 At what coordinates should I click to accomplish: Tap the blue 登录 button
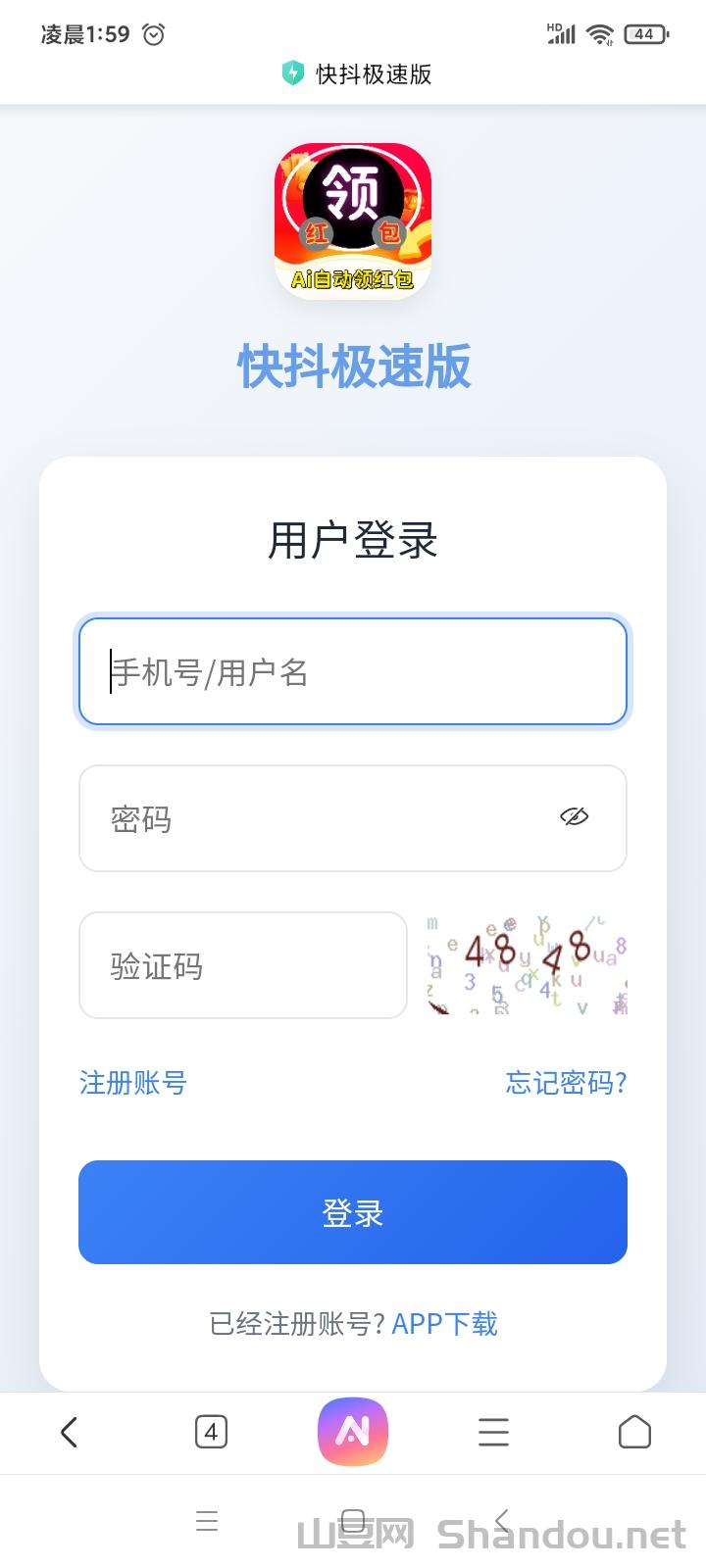coord(353,1212)
